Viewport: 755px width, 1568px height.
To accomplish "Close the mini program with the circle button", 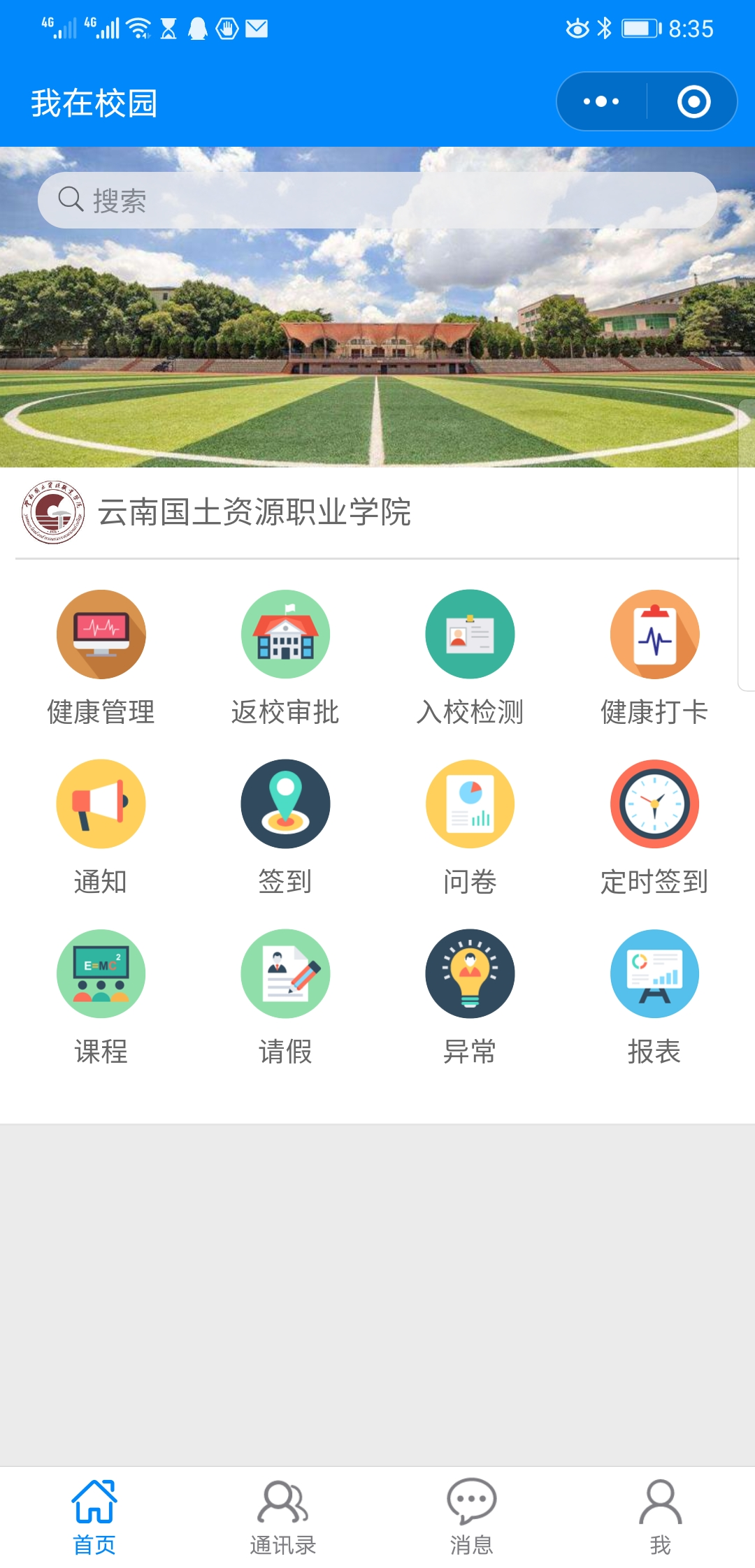I will click(693, 102).
